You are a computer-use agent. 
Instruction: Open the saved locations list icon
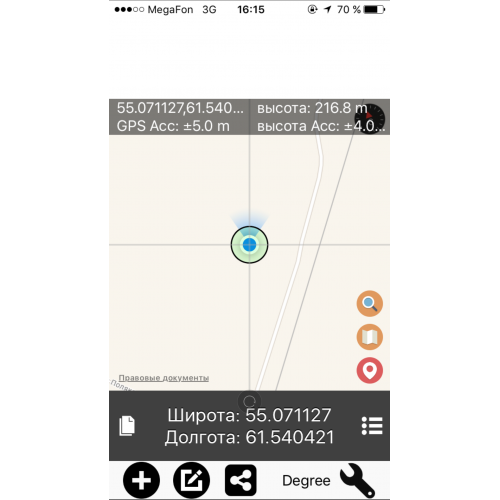(372, 426)
